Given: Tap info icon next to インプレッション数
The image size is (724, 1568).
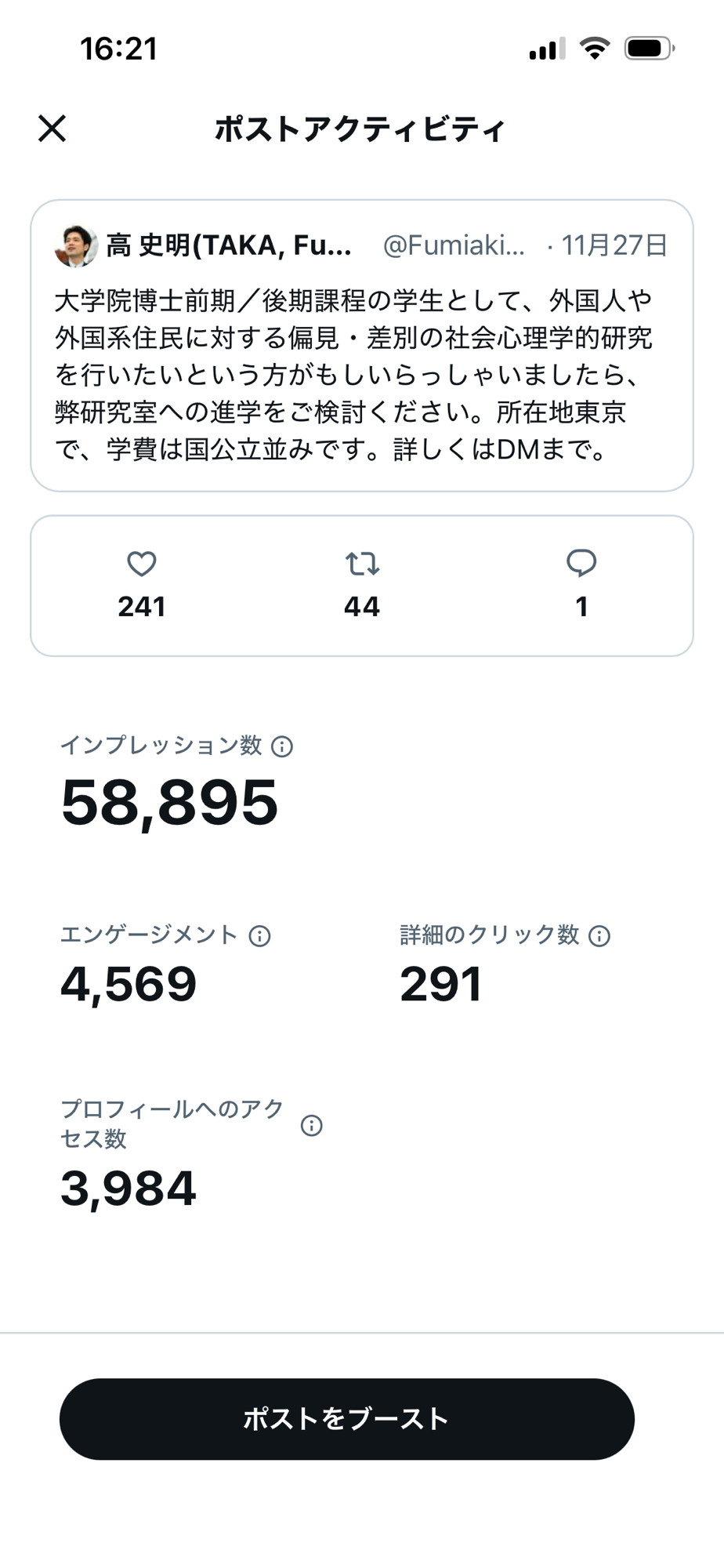Looking at the screenshot, I should point(282,746).
